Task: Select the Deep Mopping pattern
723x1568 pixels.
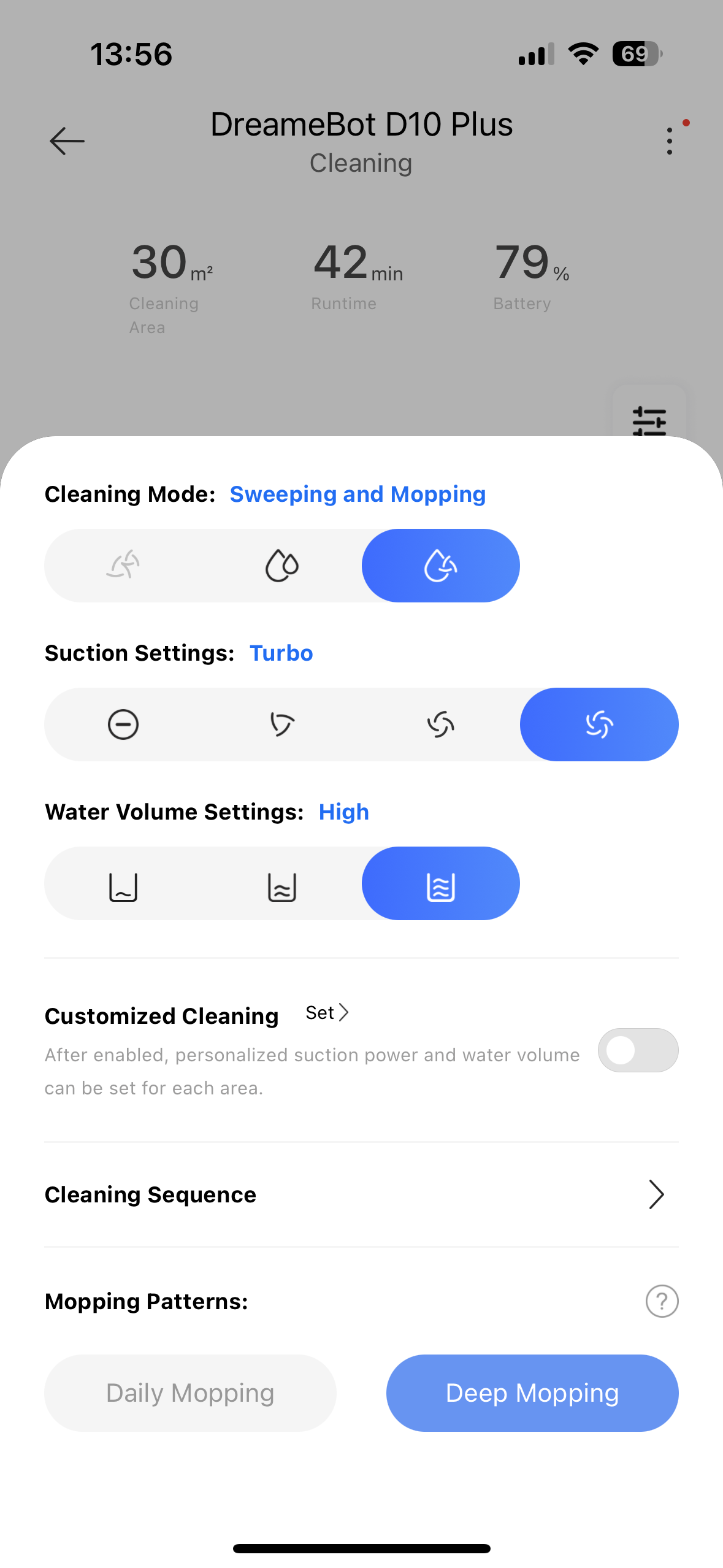Action: (x=532, y=1393)
